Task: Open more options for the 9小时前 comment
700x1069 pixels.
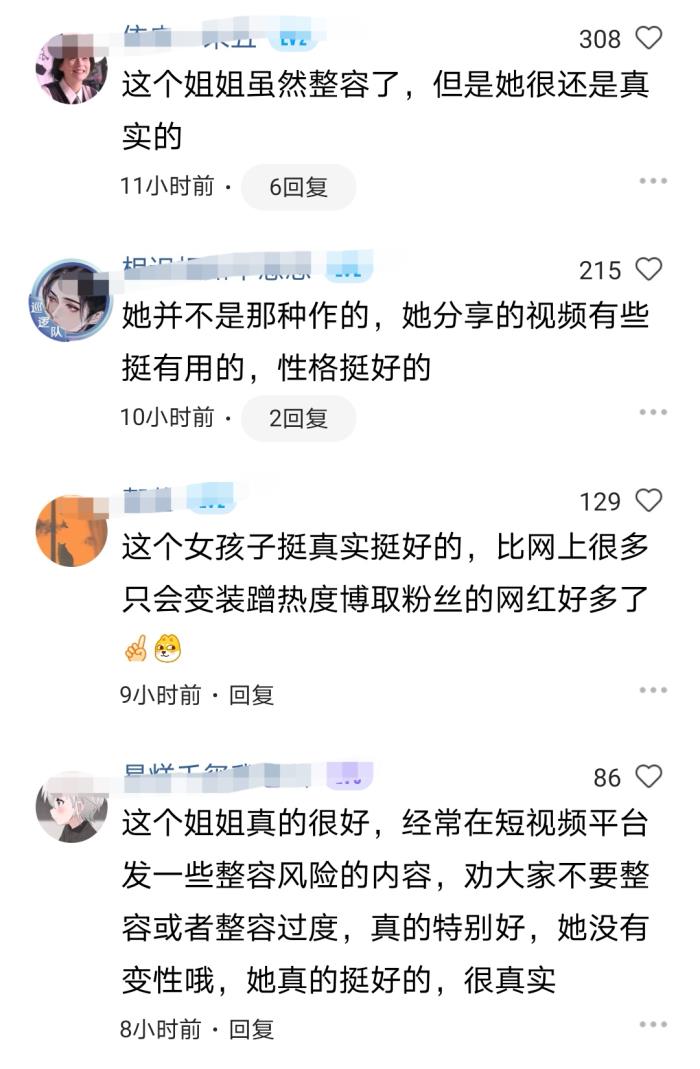Action: tap(652, 690)
